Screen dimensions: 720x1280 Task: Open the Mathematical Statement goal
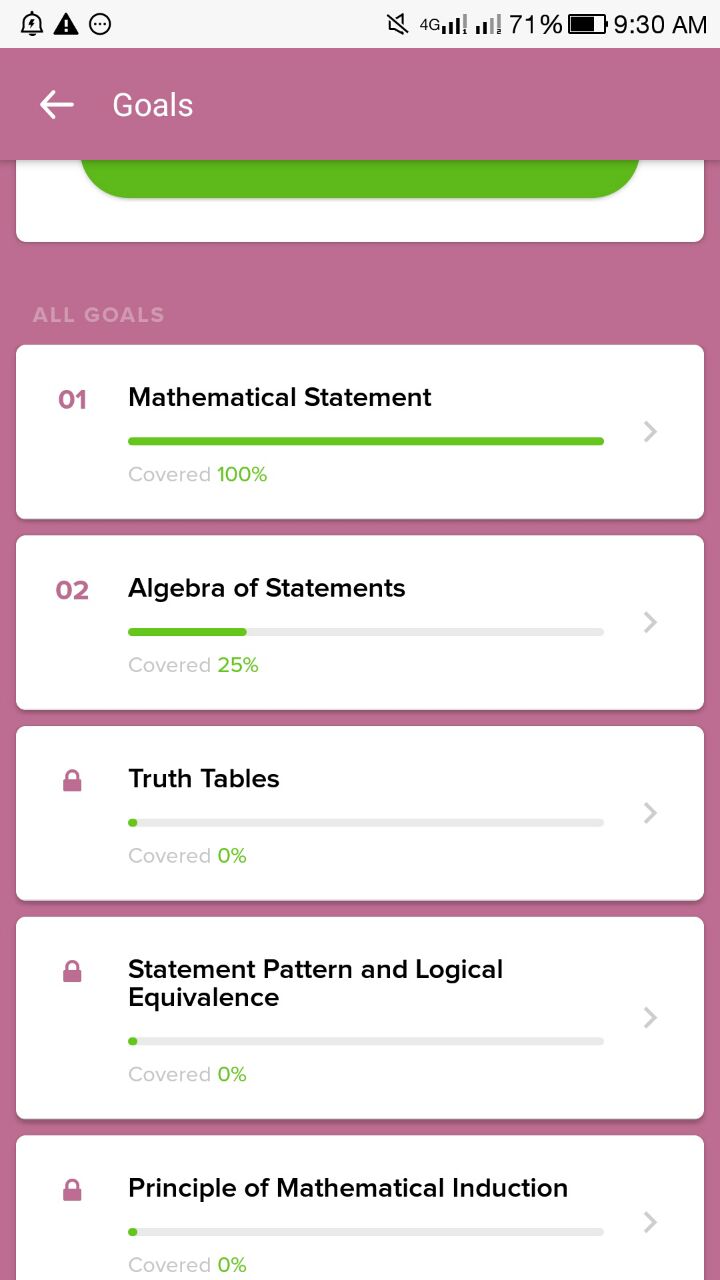point(360,432)
